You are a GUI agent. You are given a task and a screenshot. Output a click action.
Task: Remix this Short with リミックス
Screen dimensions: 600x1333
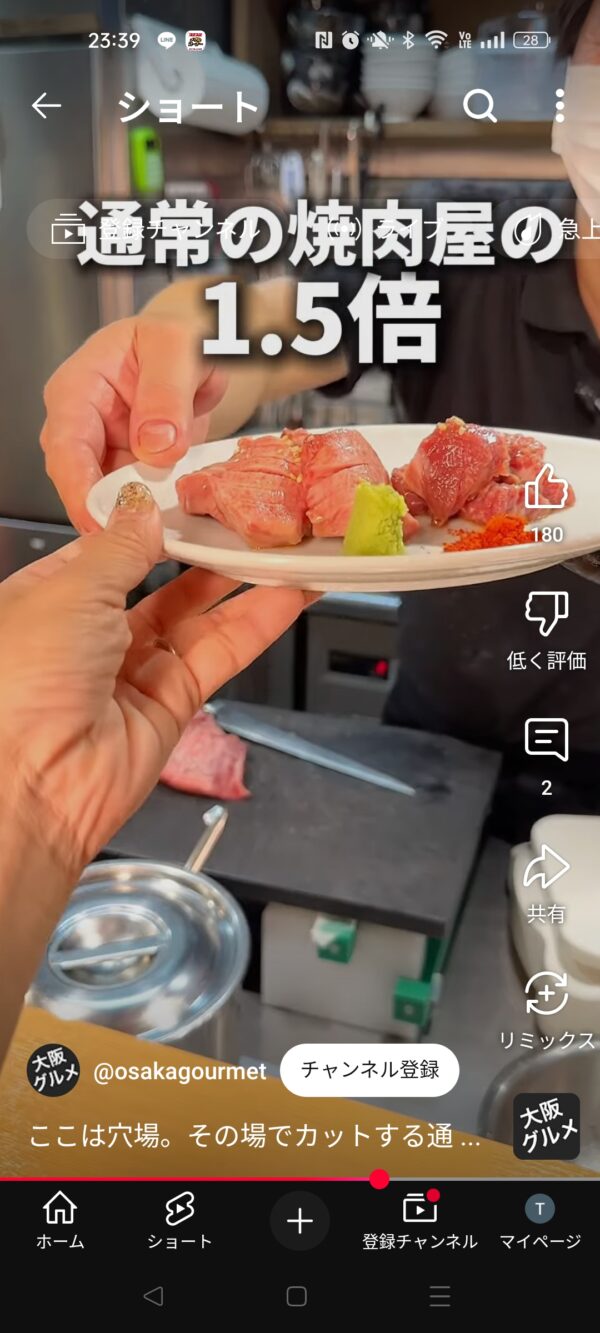pyautogui.click(x=546, y=995)
